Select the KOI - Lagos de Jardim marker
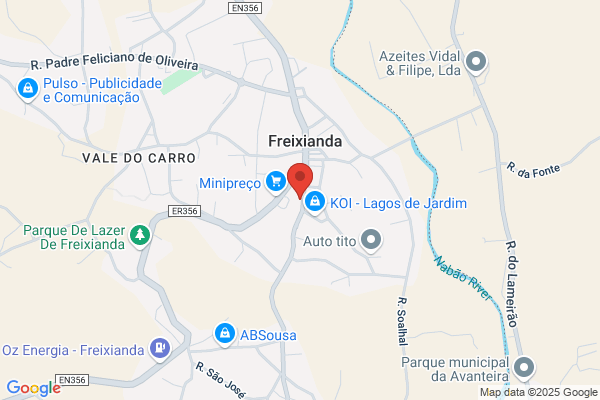The width and height of the screenshot is (600, 400). 315,201
